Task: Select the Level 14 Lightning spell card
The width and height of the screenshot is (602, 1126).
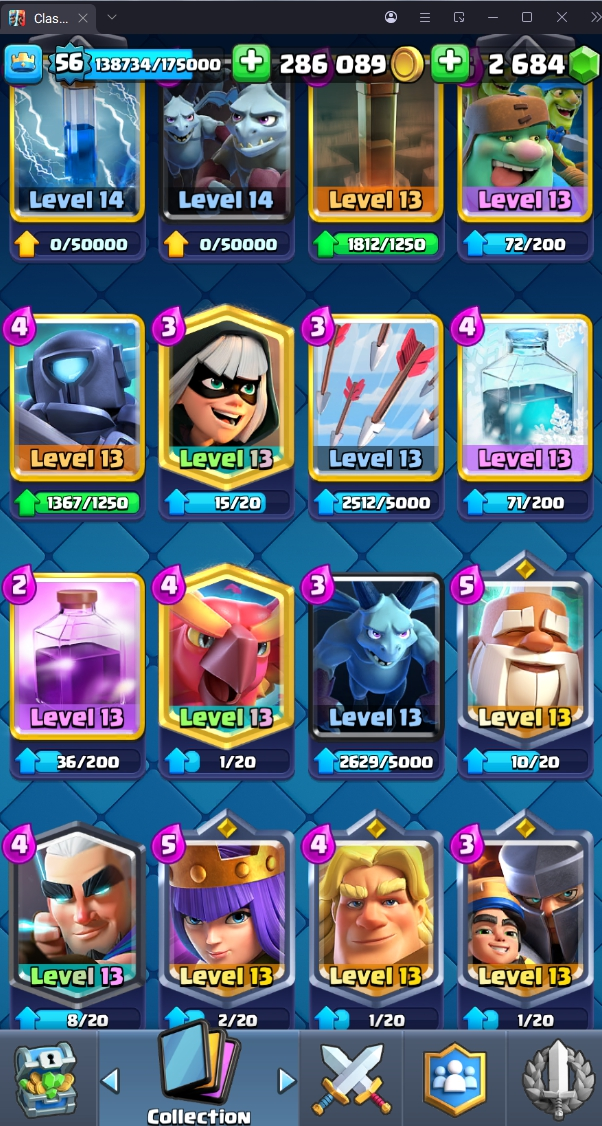Action: tap(77, 150)
